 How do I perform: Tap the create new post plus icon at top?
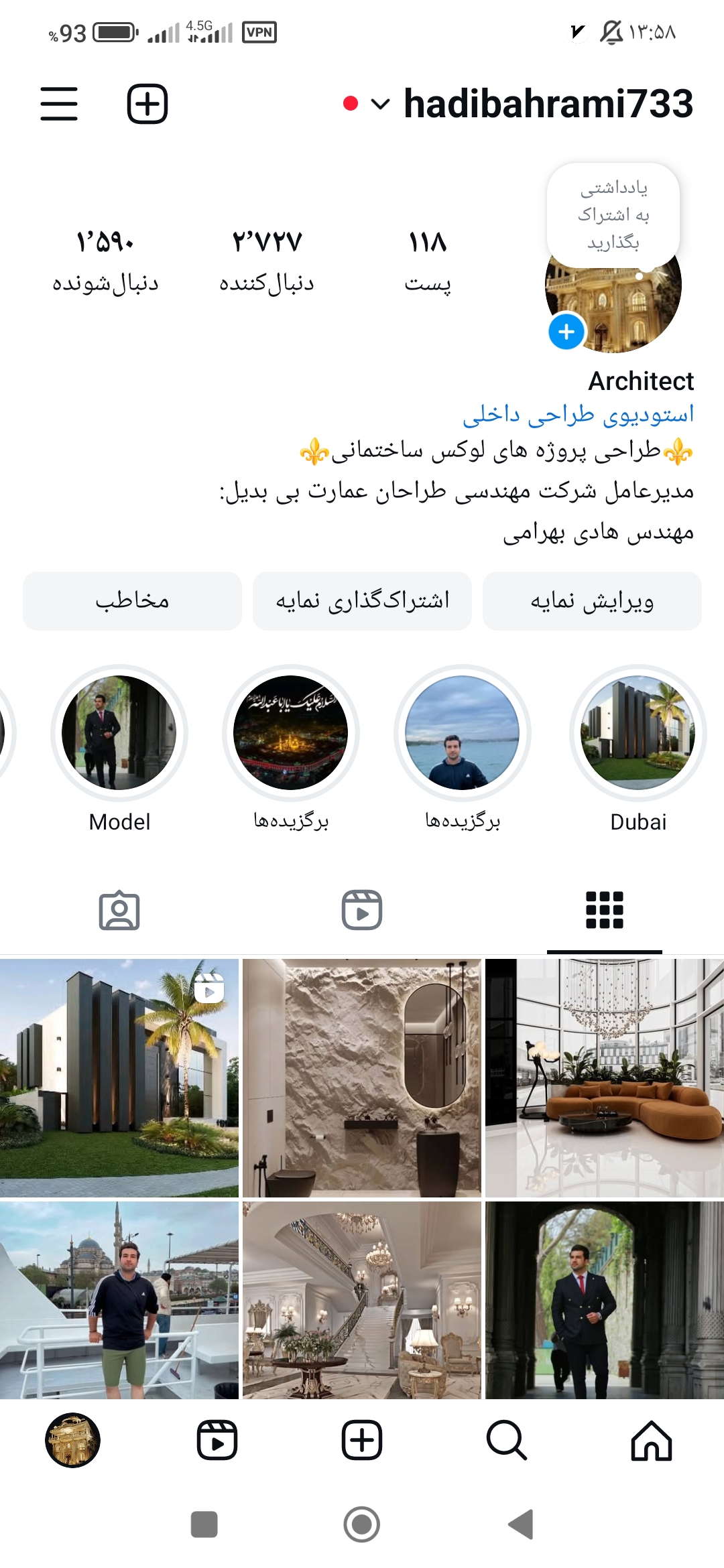click(147, 104)
